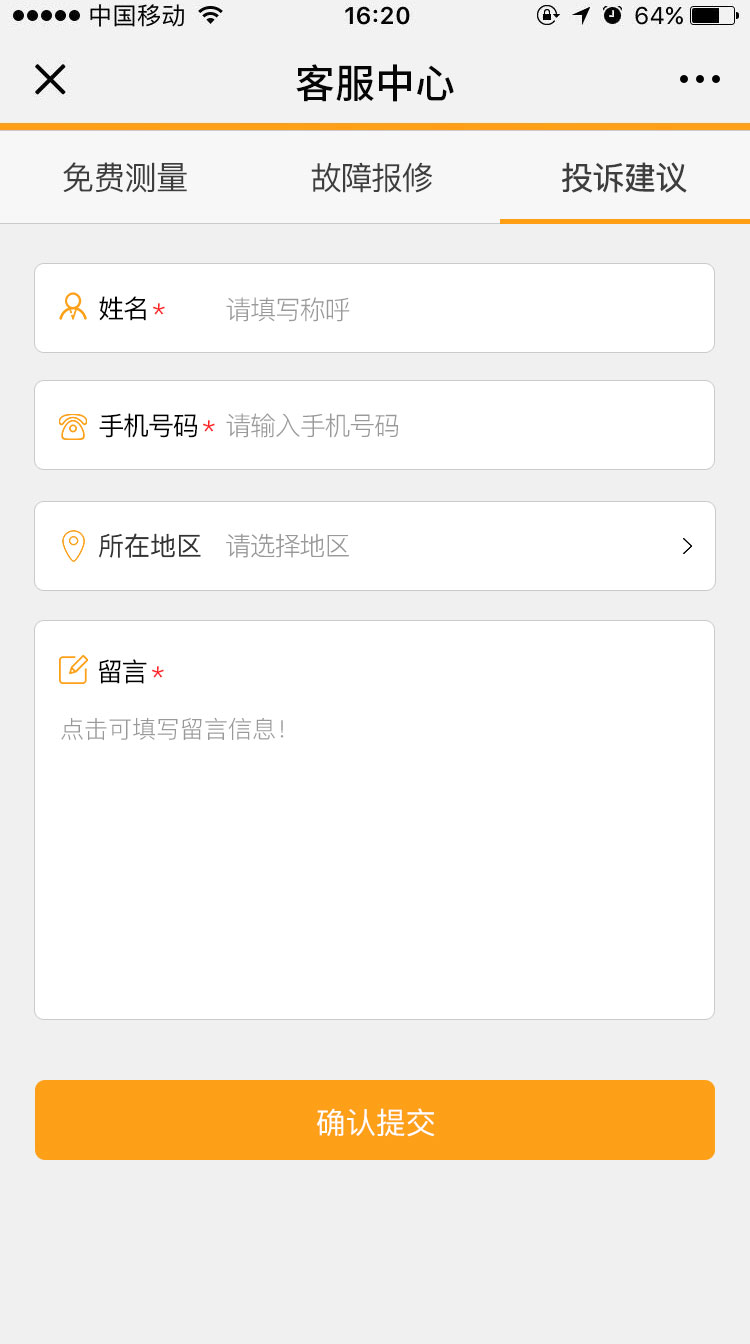Close the 客服中心 page

click(50, 80)
